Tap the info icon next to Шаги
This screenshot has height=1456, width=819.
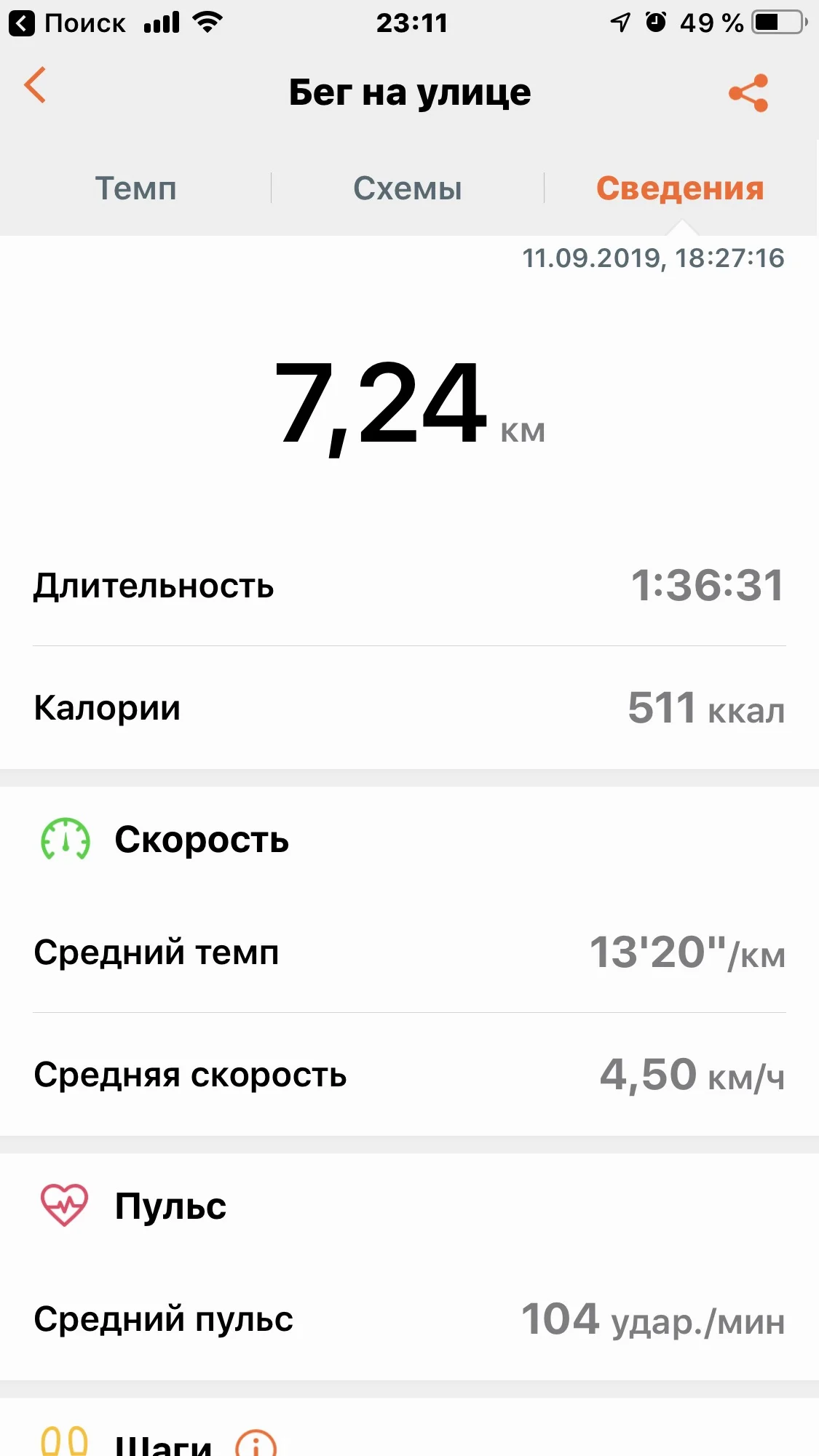click(256, 1444)
